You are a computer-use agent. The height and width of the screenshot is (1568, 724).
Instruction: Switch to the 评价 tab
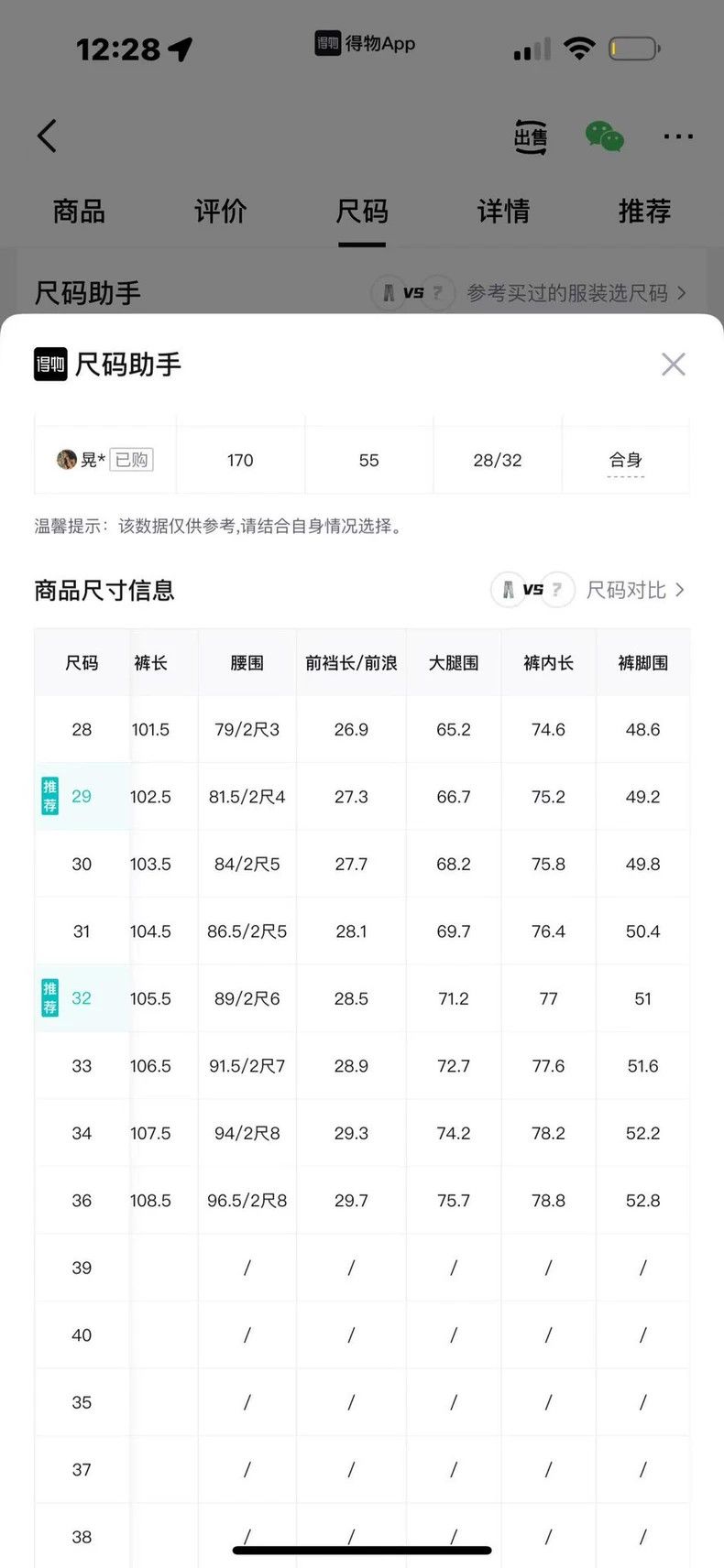tap(221, 212)
